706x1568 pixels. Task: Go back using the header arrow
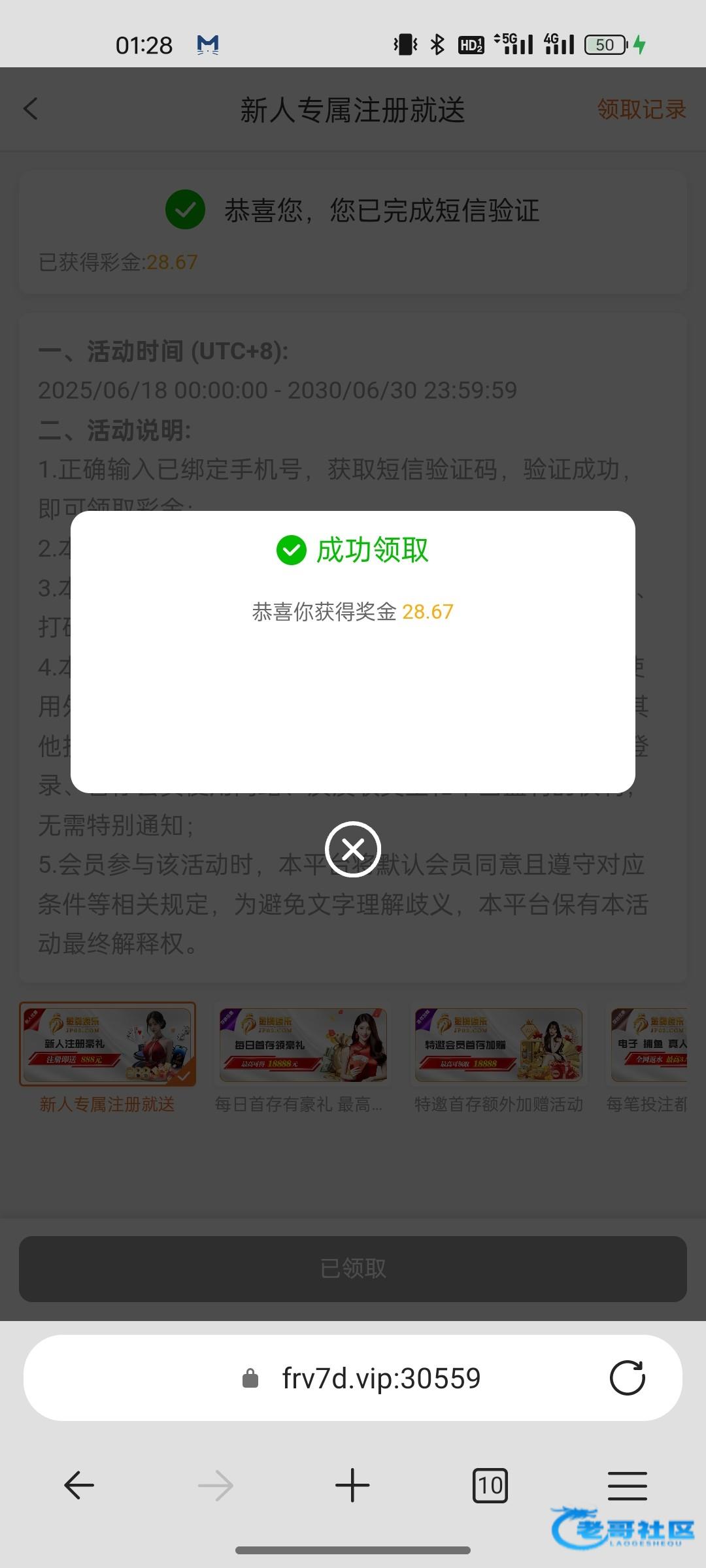pyautogui.click(x=31, y=109)
